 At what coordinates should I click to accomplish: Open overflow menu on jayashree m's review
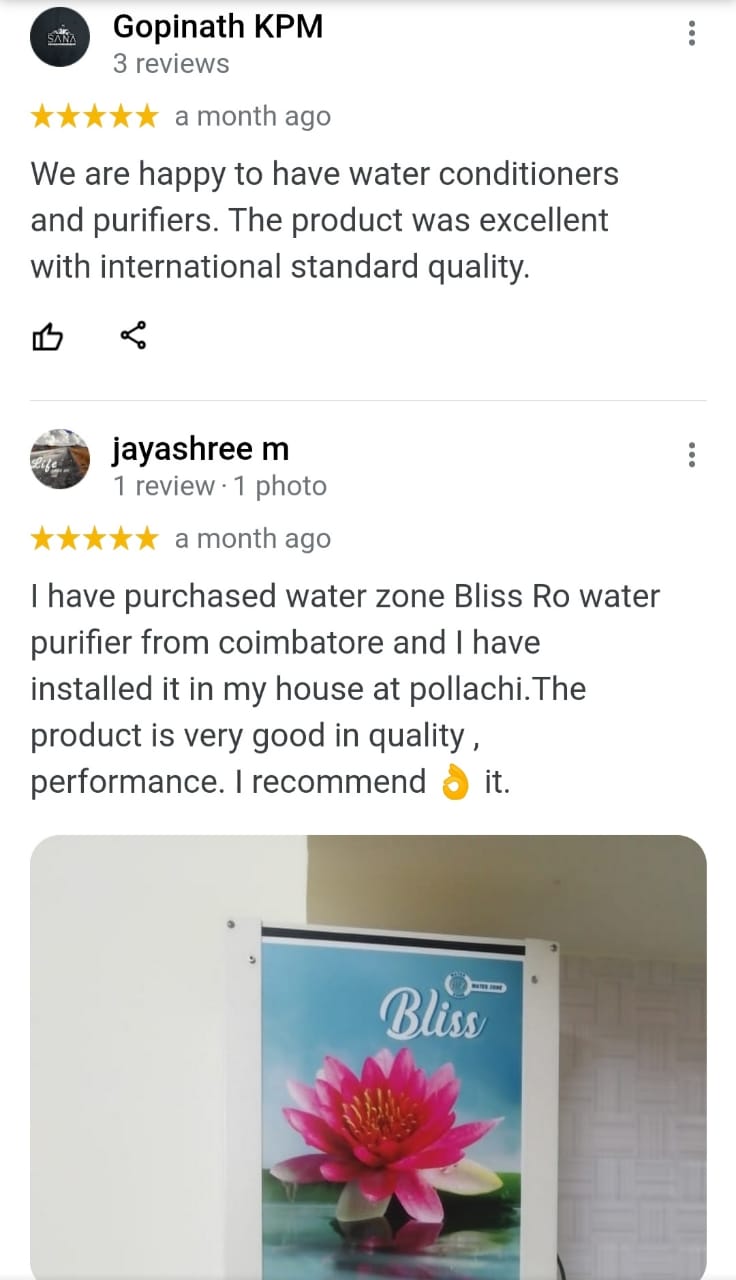click(691, 456)
